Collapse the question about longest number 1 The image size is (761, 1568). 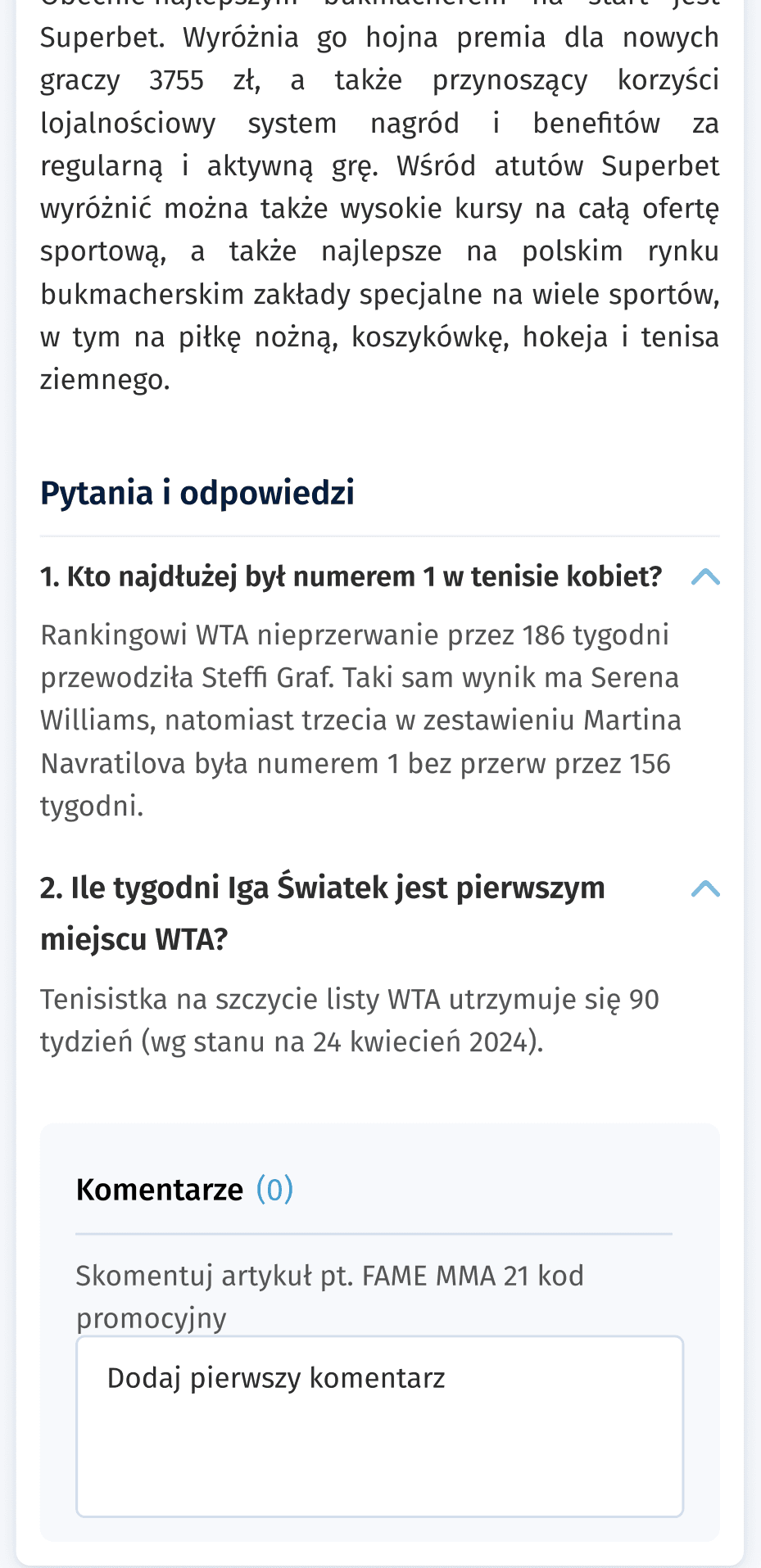(705, 577)
